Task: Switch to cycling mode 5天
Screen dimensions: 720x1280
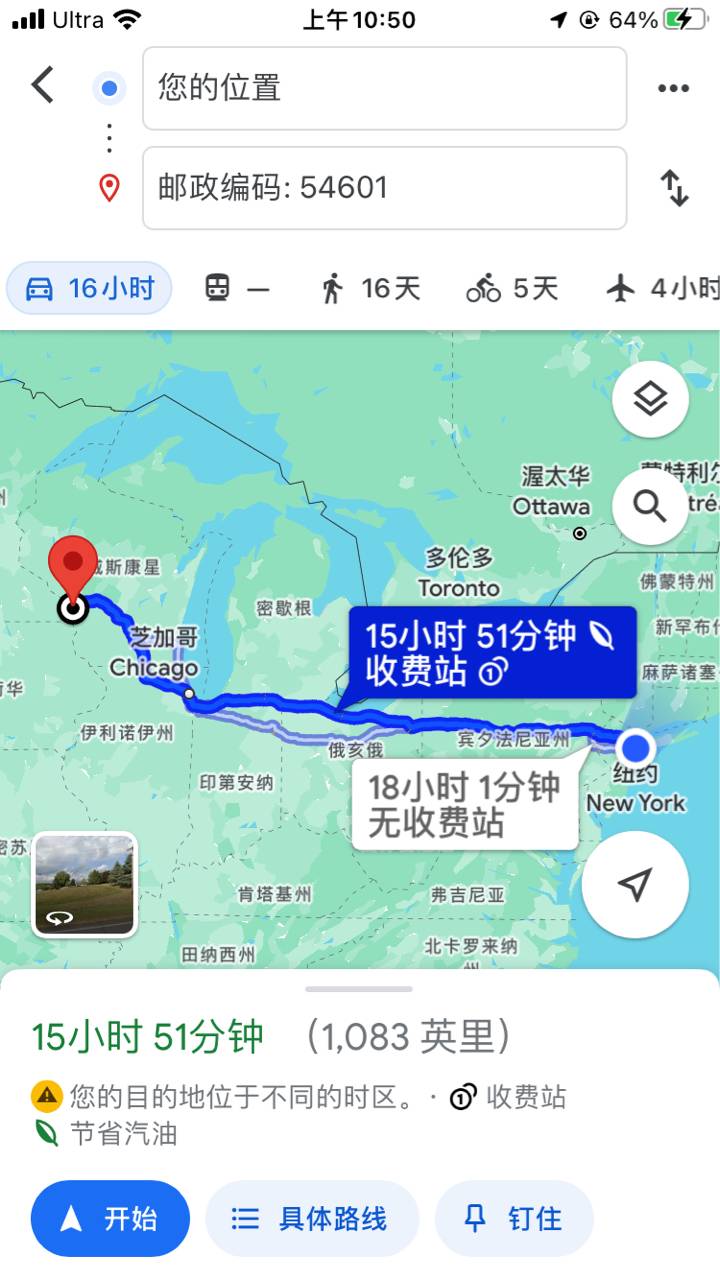Action: [511, 289]
